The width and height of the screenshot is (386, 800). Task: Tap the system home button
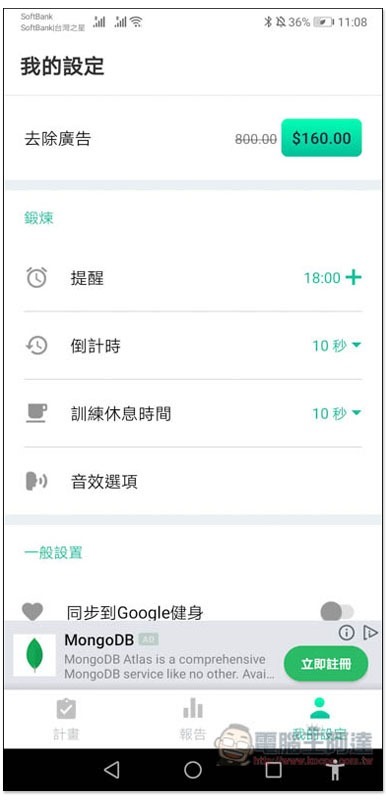pyautogui.click(x=193, y=770)
